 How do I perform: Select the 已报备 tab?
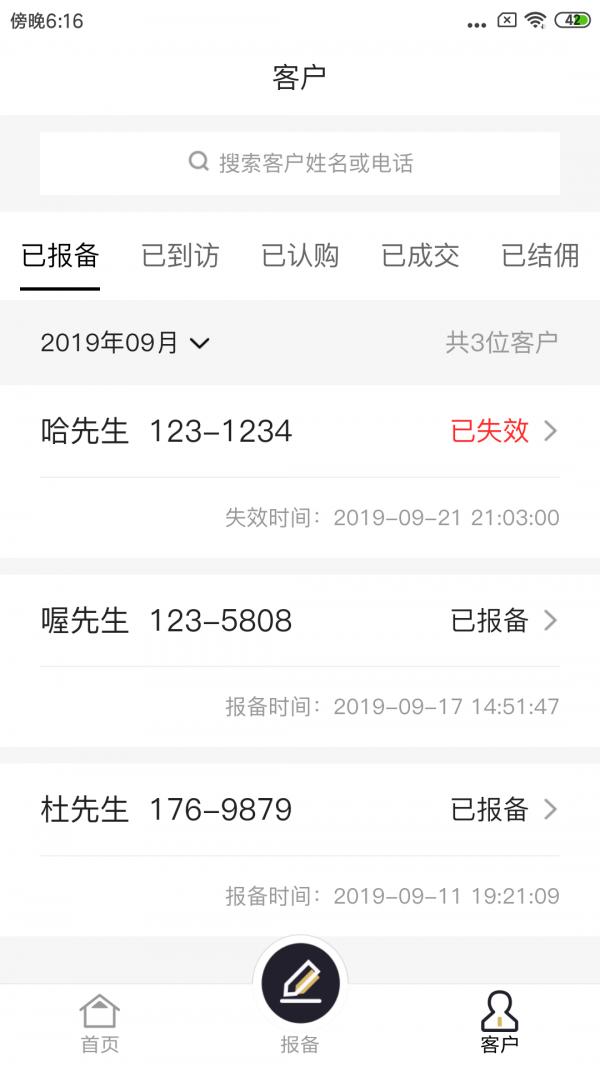(x=60, y=256)
